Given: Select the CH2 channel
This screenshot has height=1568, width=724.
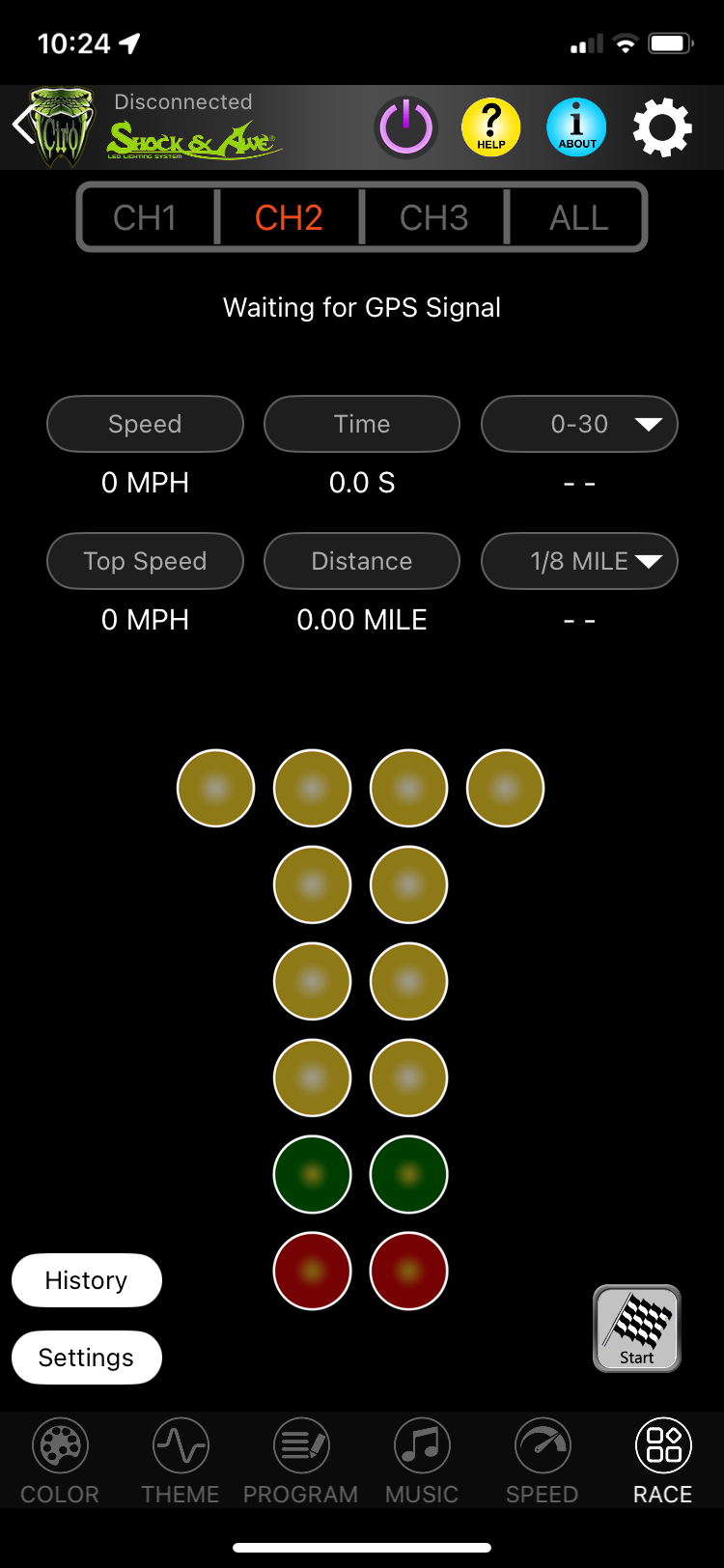Looking at the screenshot, I should click(x=289, y=217).
